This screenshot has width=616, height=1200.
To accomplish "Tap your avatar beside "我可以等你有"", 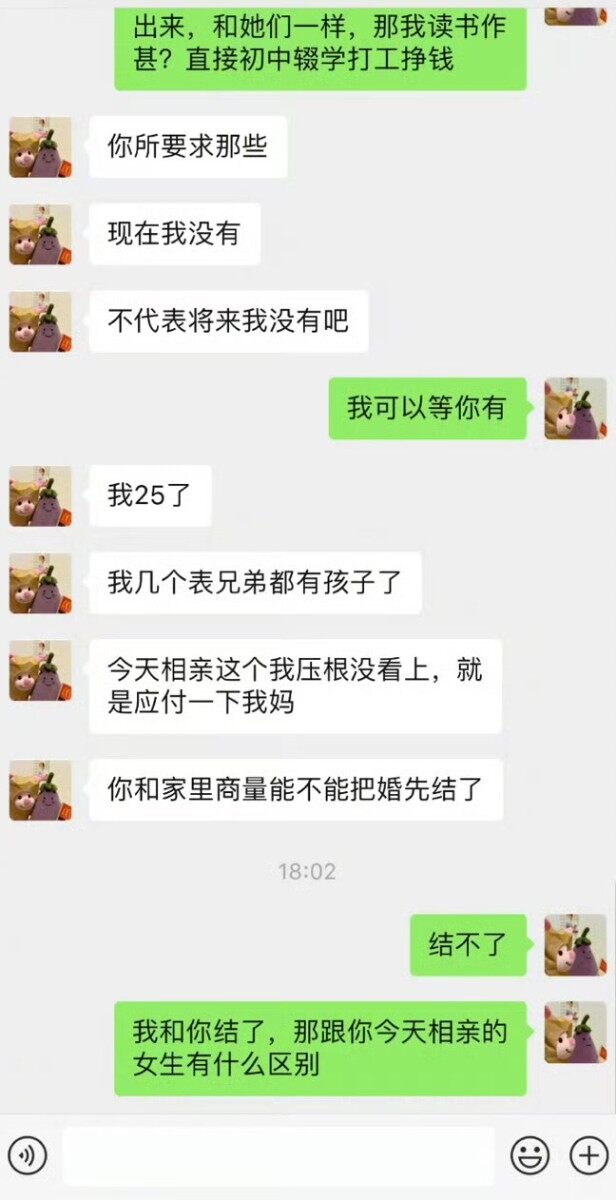I will [x=575, y=408].
